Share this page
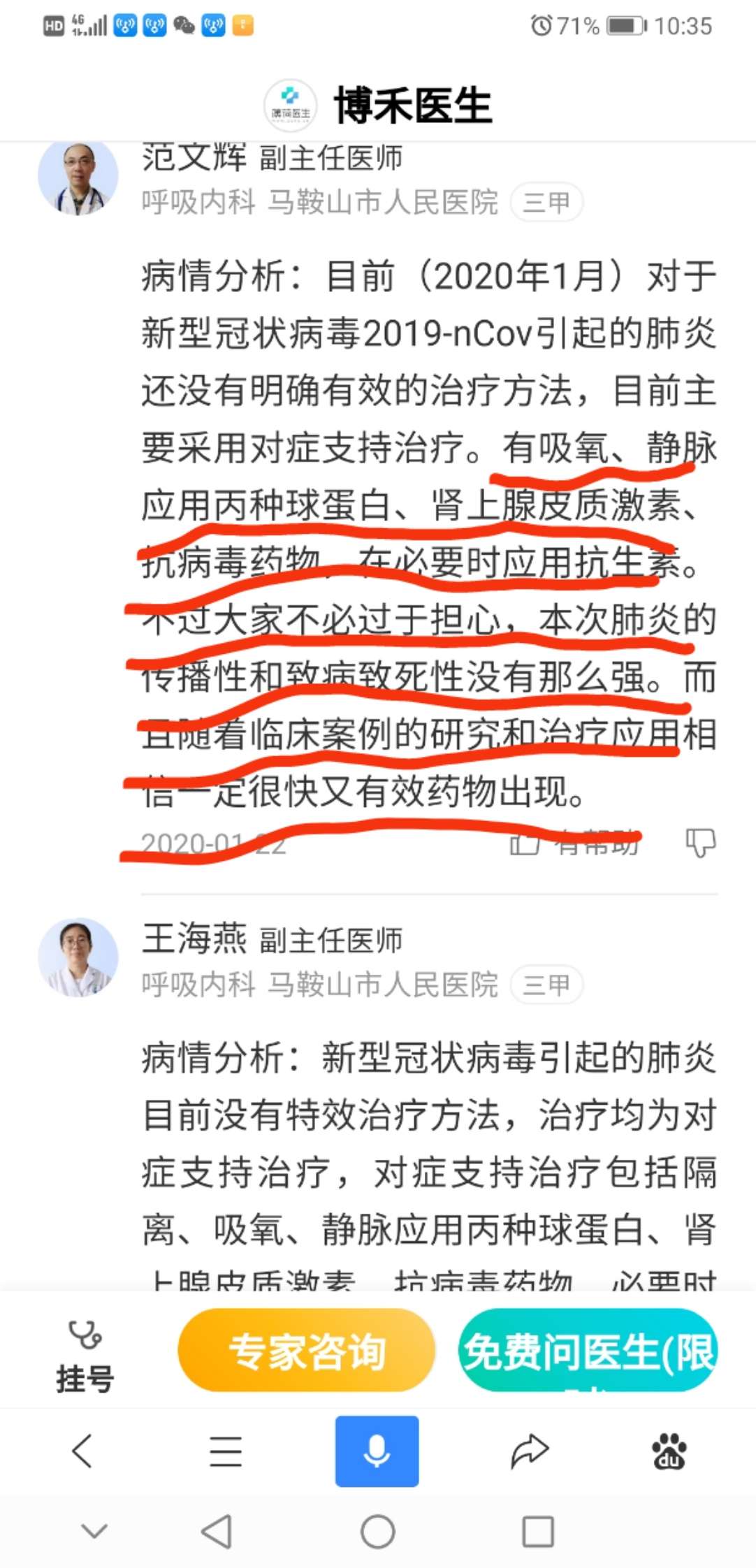This screenshot has height=1568, width=756. [529, 1451]
